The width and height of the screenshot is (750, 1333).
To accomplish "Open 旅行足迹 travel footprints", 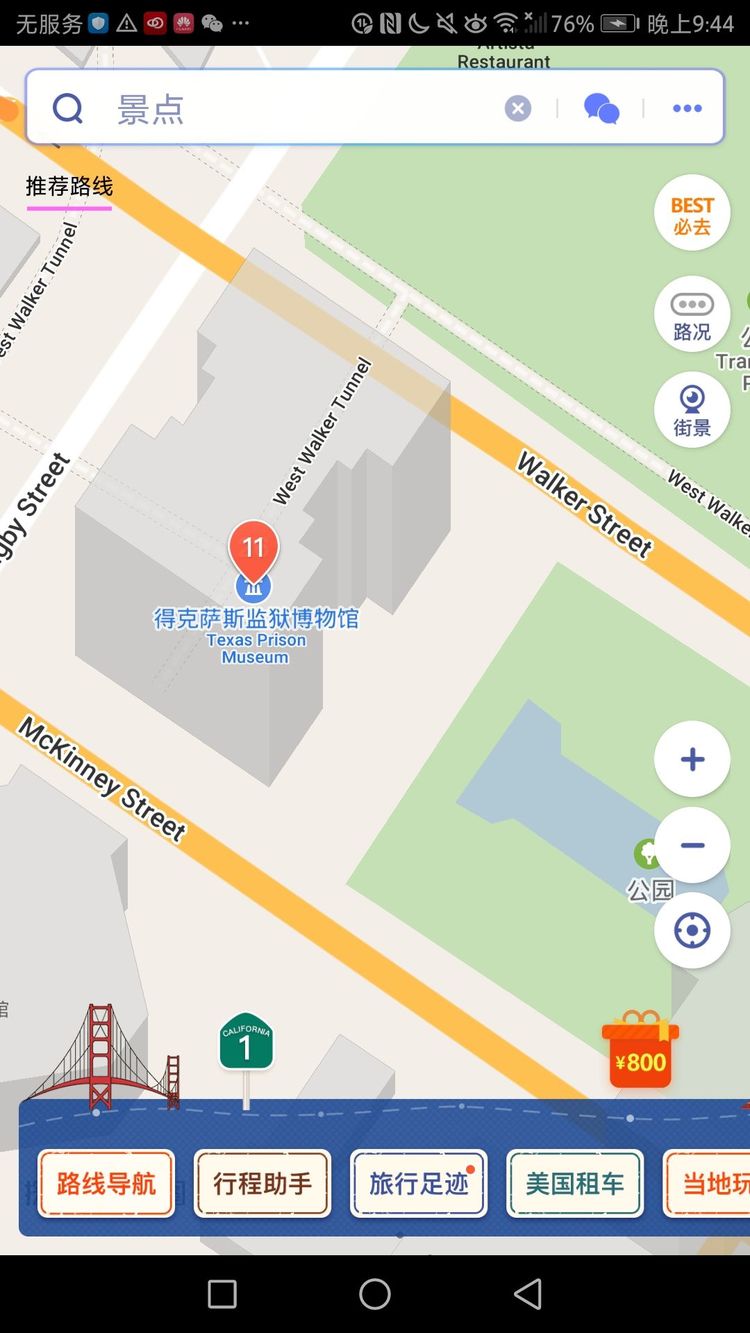I will [x=418, y=1184].
